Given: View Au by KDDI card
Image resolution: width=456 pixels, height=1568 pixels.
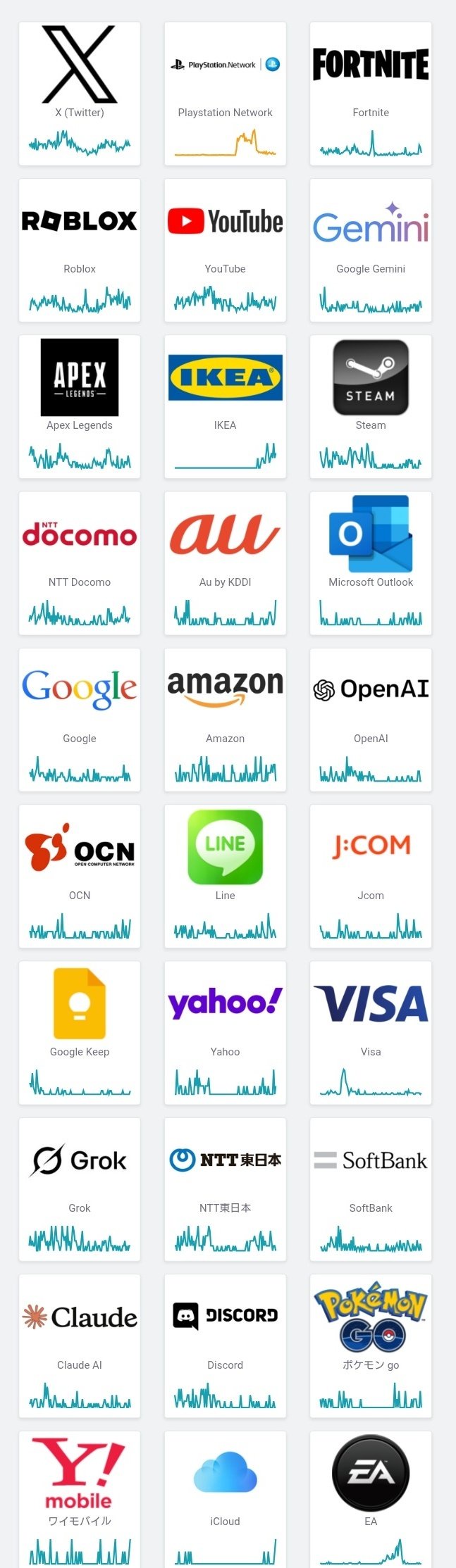Looking at the screenshot, I should click(225, 563).
